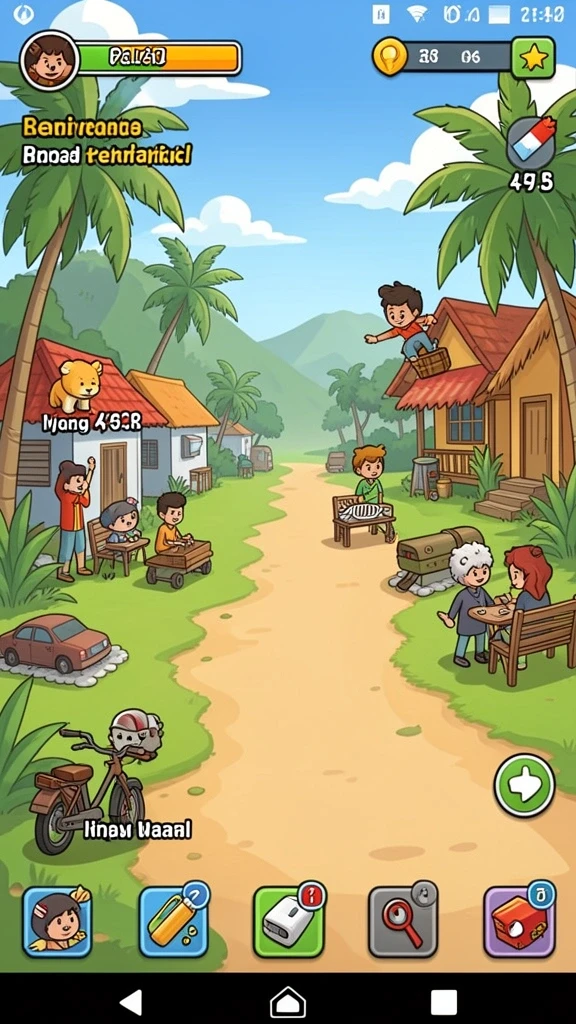Open the magnifying glass search button
The height and width of the screenshot is (1024, 576).
pyautogui.click(x=403, y=921)
